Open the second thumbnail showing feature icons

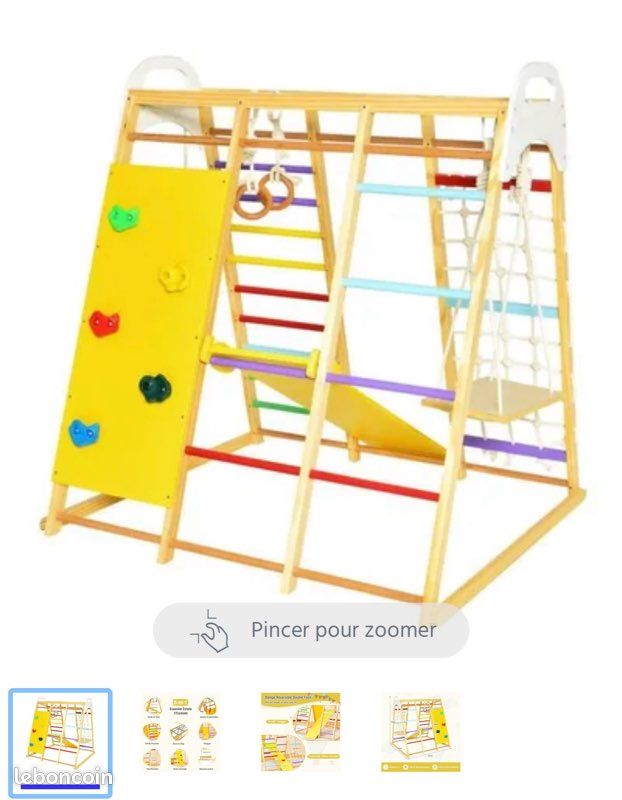click(180, 732)
